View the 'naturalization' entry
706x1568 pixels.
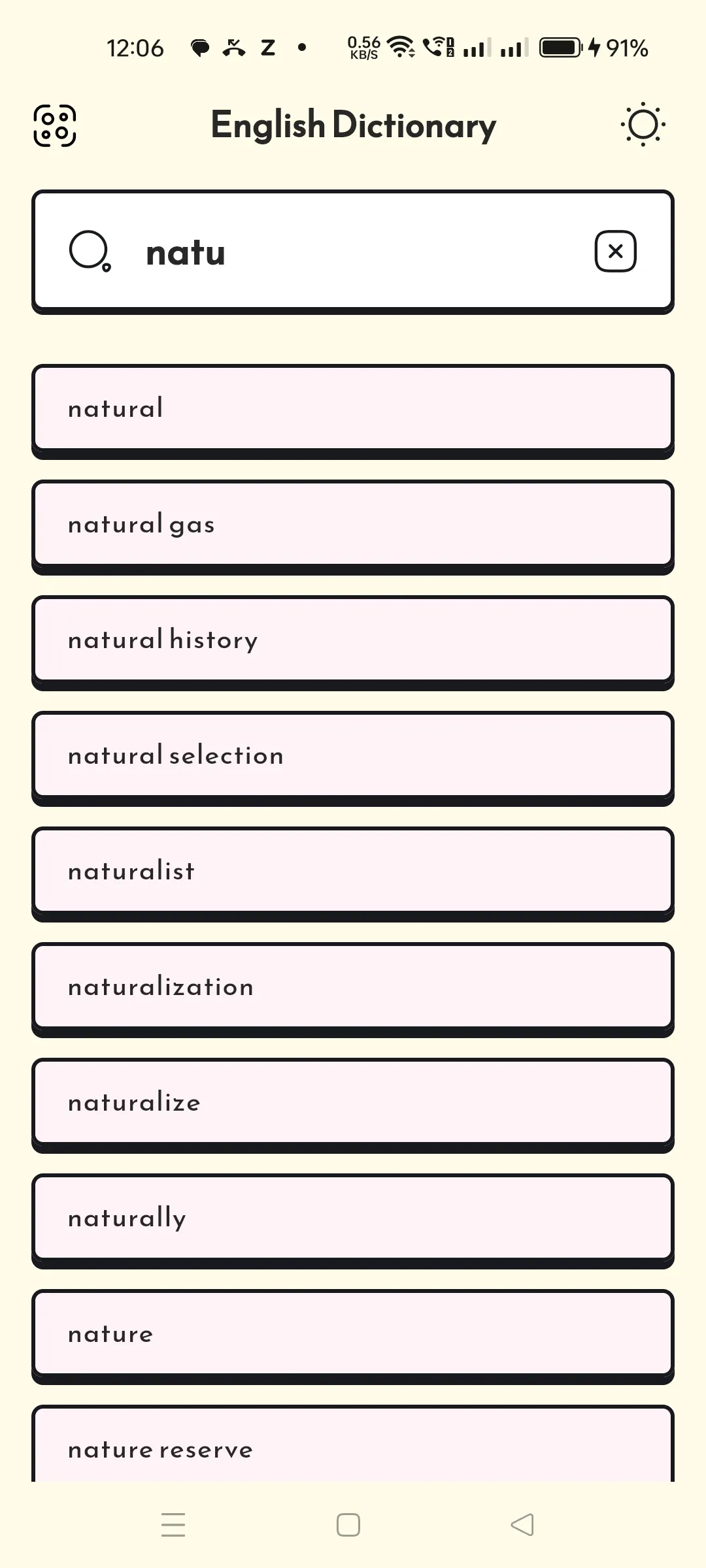coord(353,987)
